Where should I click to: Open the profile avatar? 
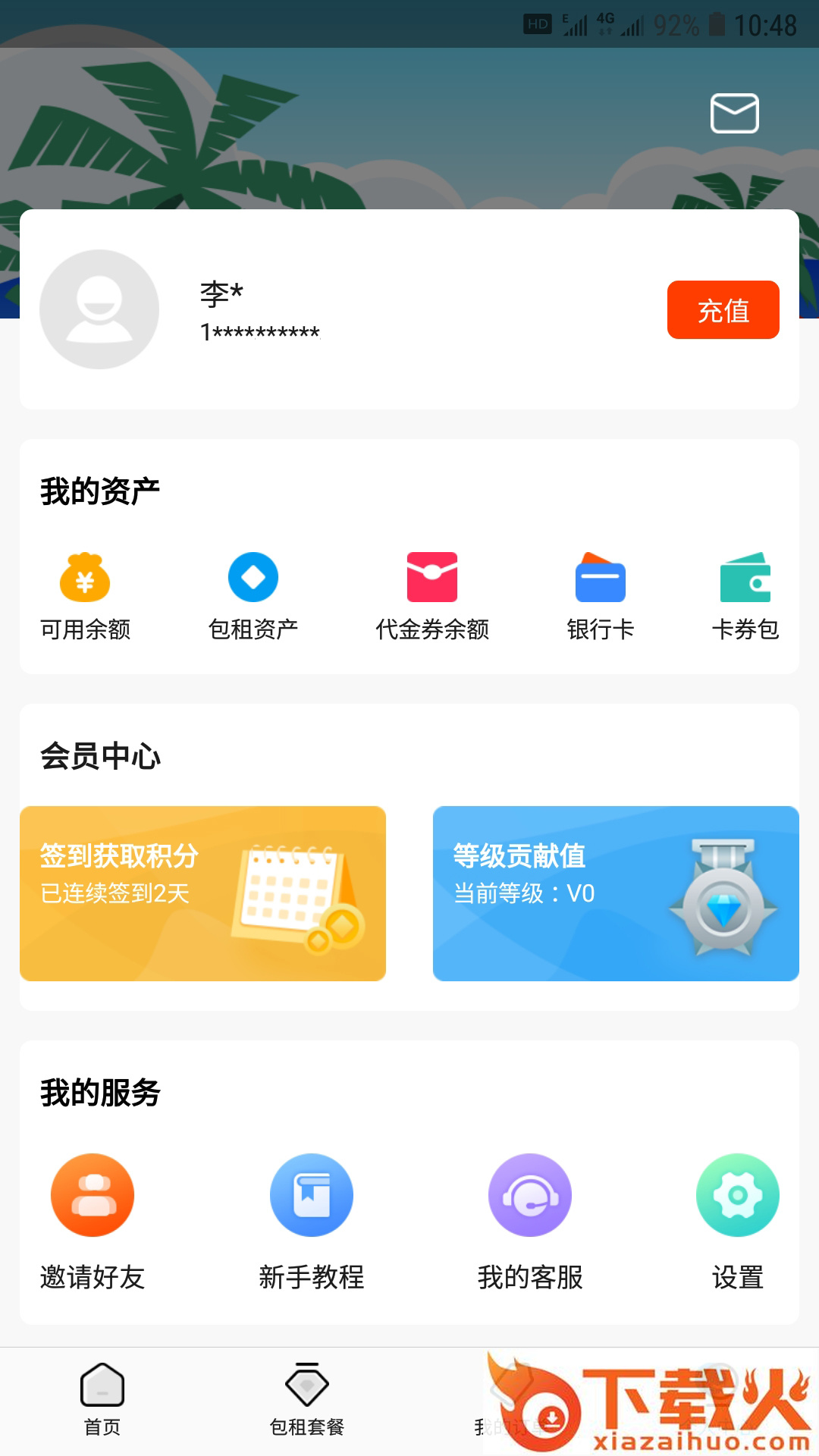pyautogui.click(x=99, y=309)
